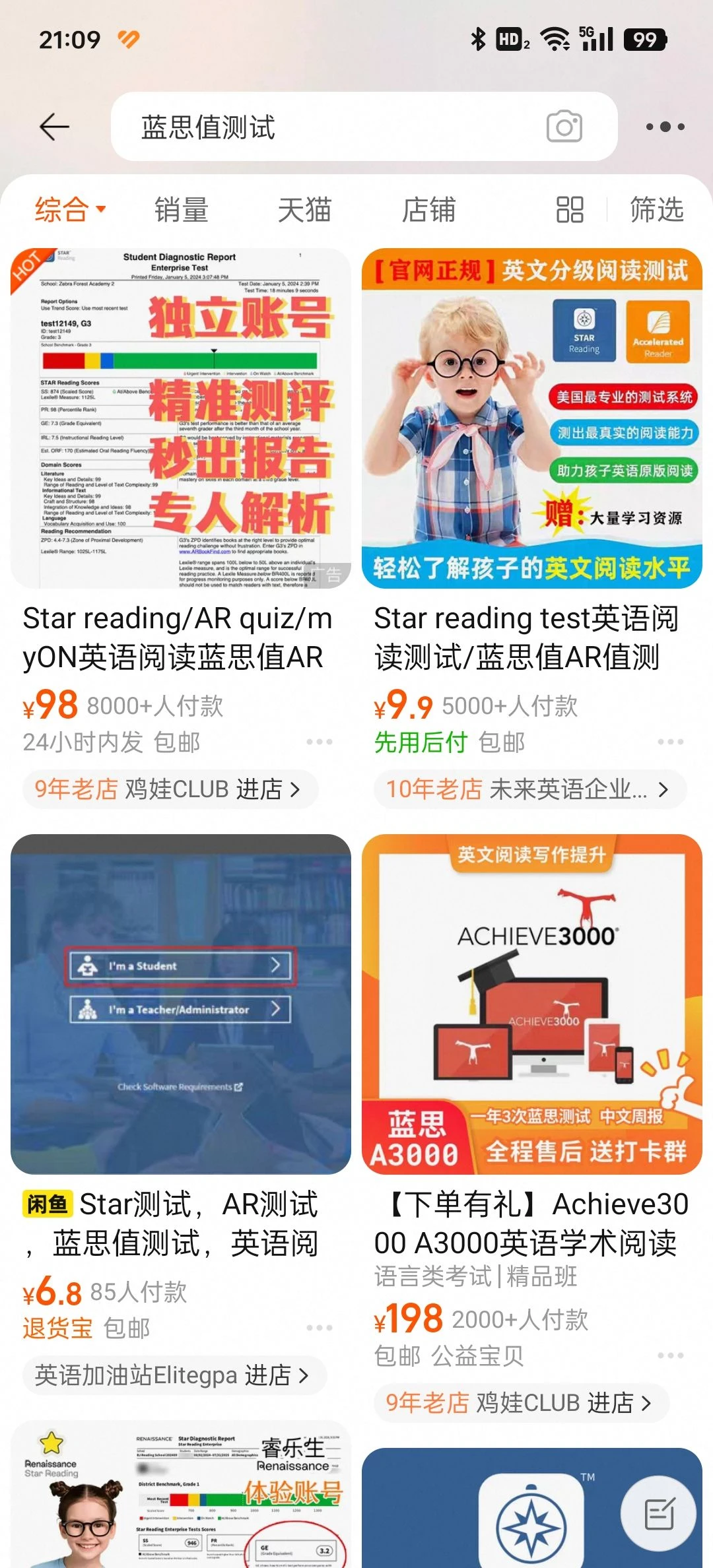
Task: Open the three-dot overflow menu
Action: 665,127
